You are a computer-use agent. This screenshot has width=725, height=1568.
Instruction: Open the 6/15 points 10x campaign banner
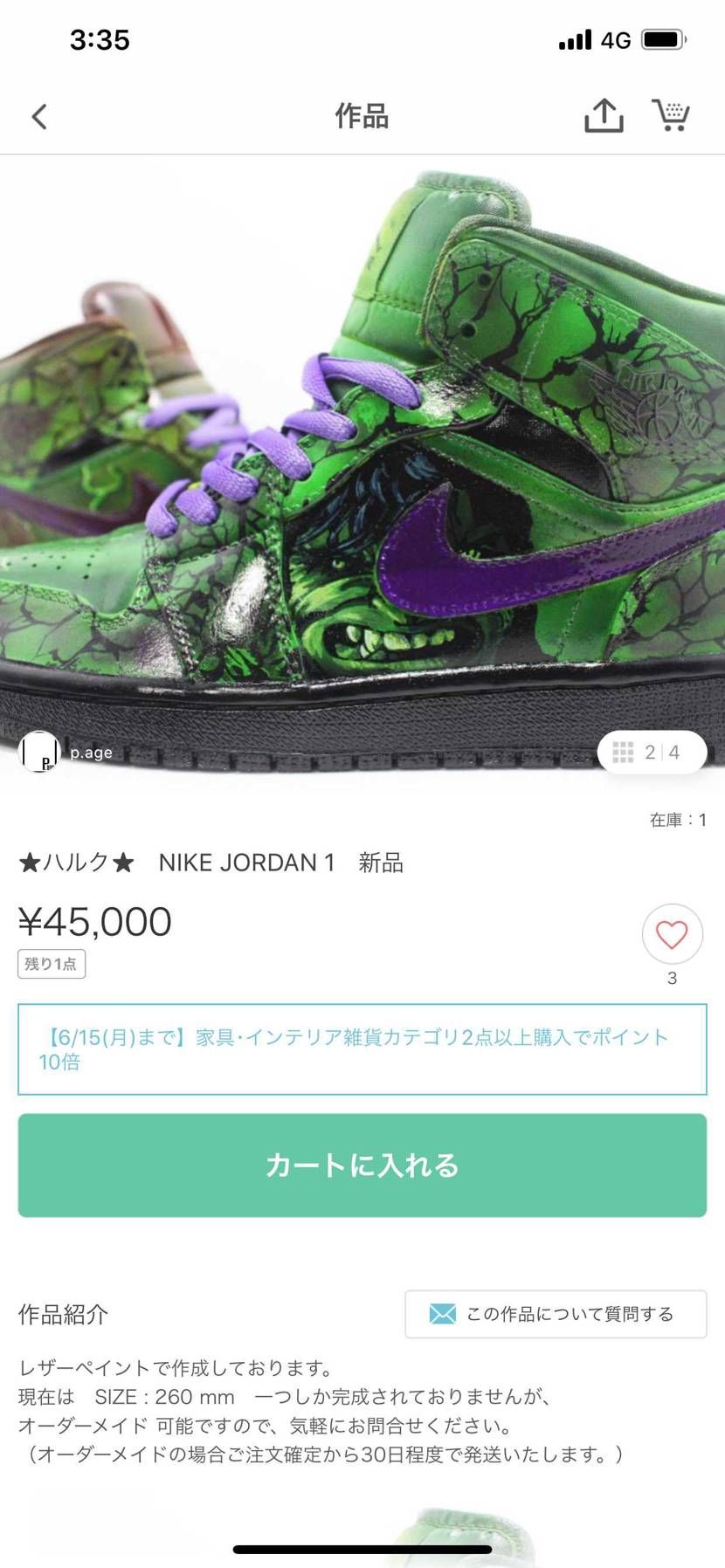(x=362, y=1049)
